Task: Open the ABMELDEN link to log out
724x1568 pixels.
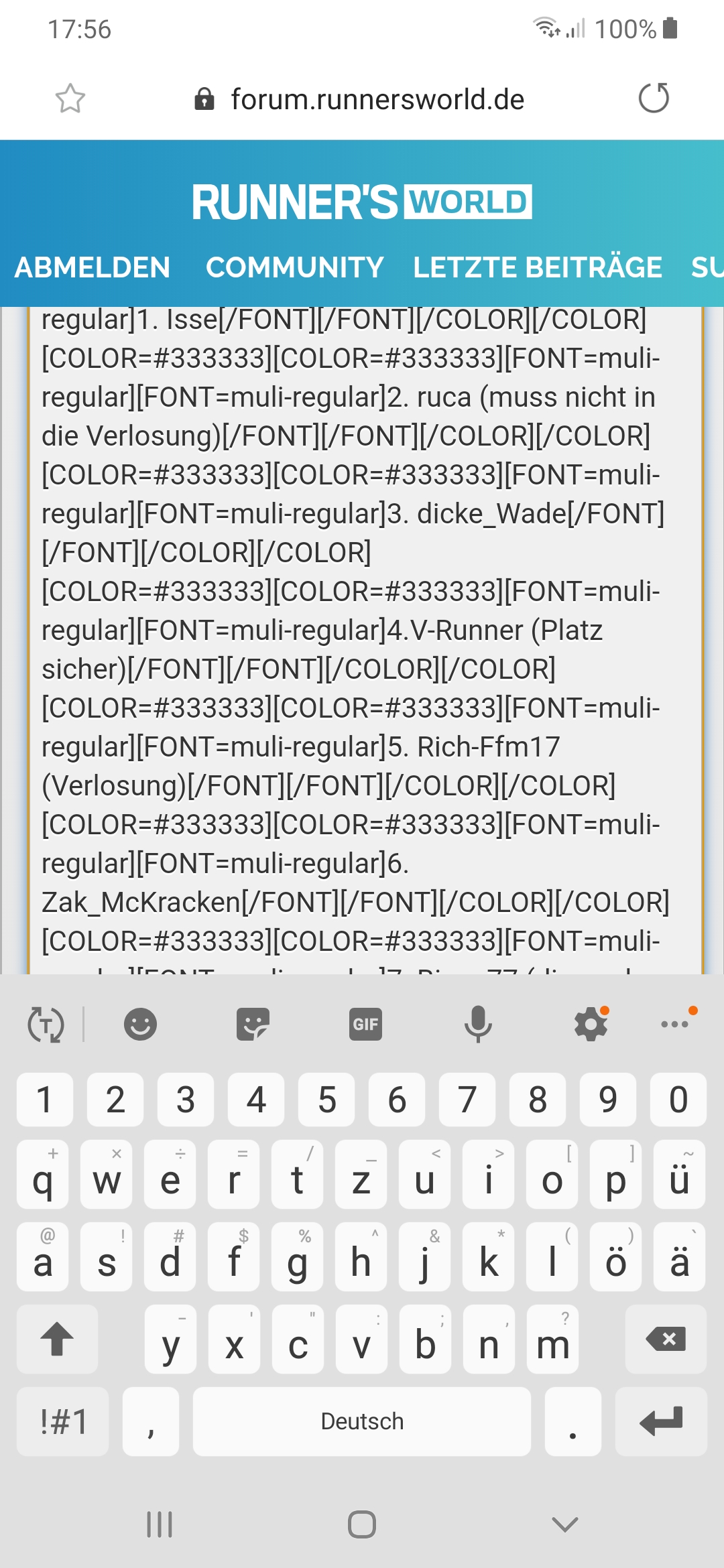Action: (x=93, y=267)
